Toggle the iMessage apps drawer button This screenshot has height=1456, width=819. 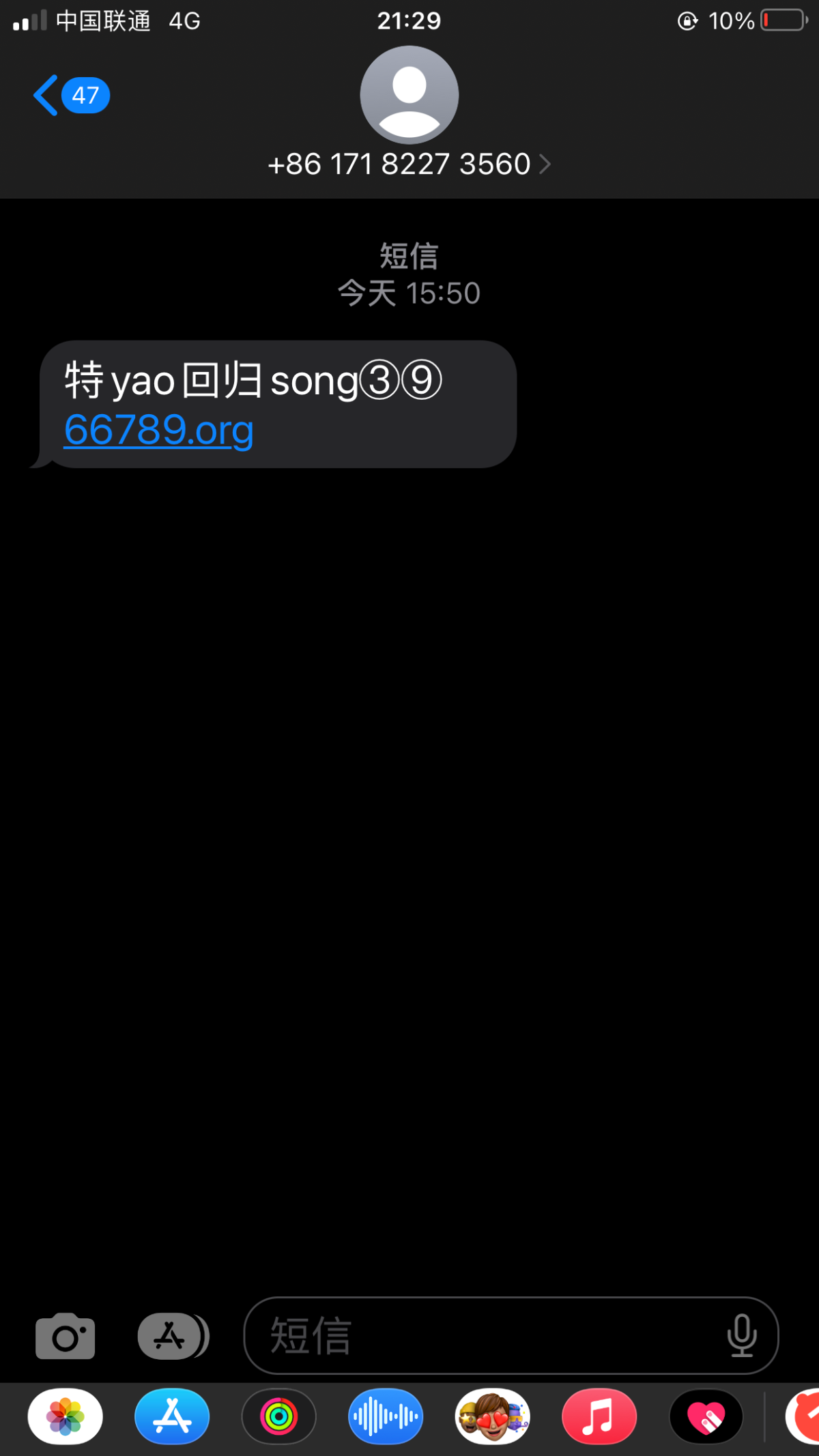172,1336
